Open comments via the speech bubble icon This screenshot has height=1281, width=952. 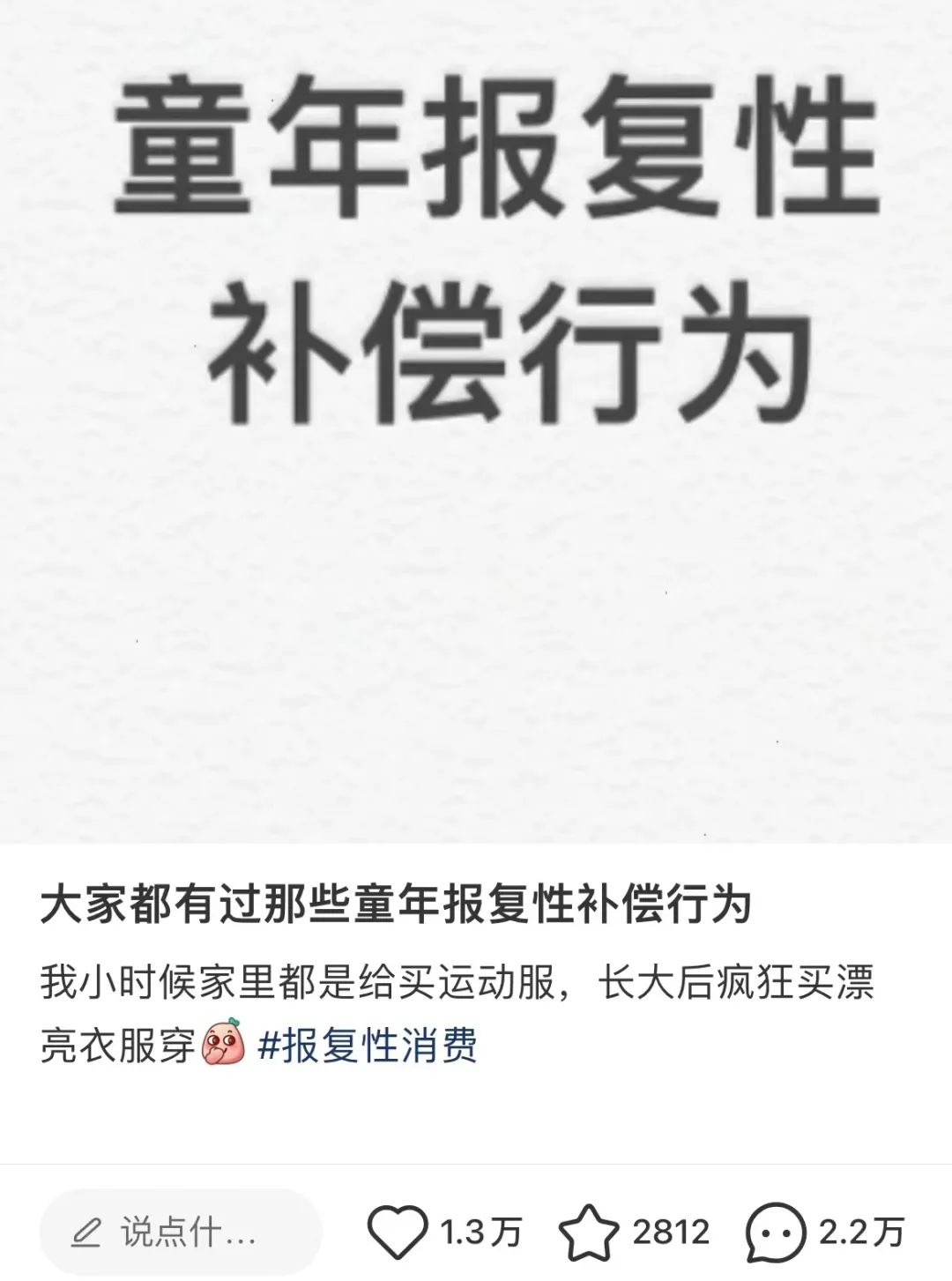(x=776, y=1232)
